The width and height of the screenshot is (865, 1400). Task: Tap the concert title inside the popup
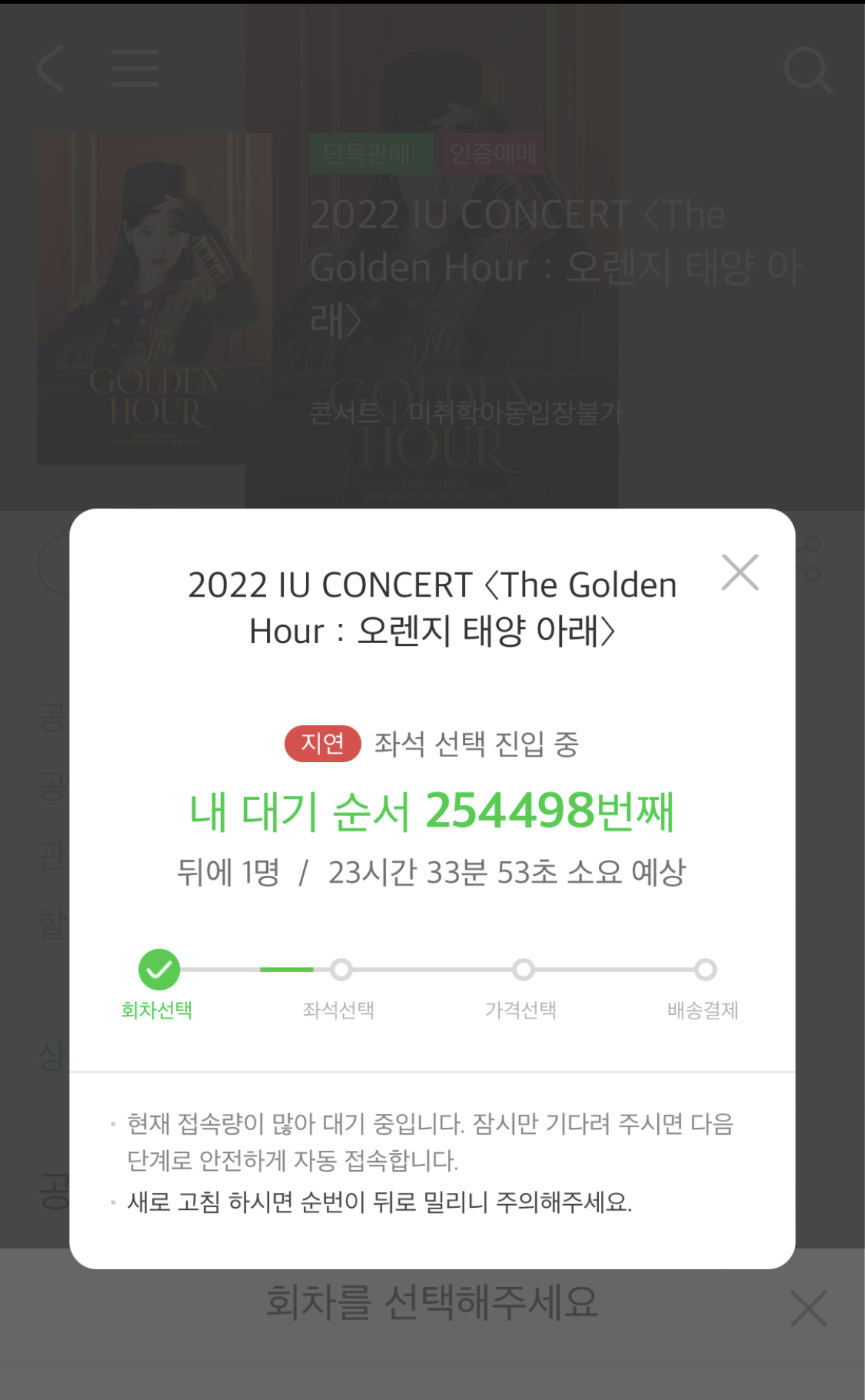click(432, 606)
